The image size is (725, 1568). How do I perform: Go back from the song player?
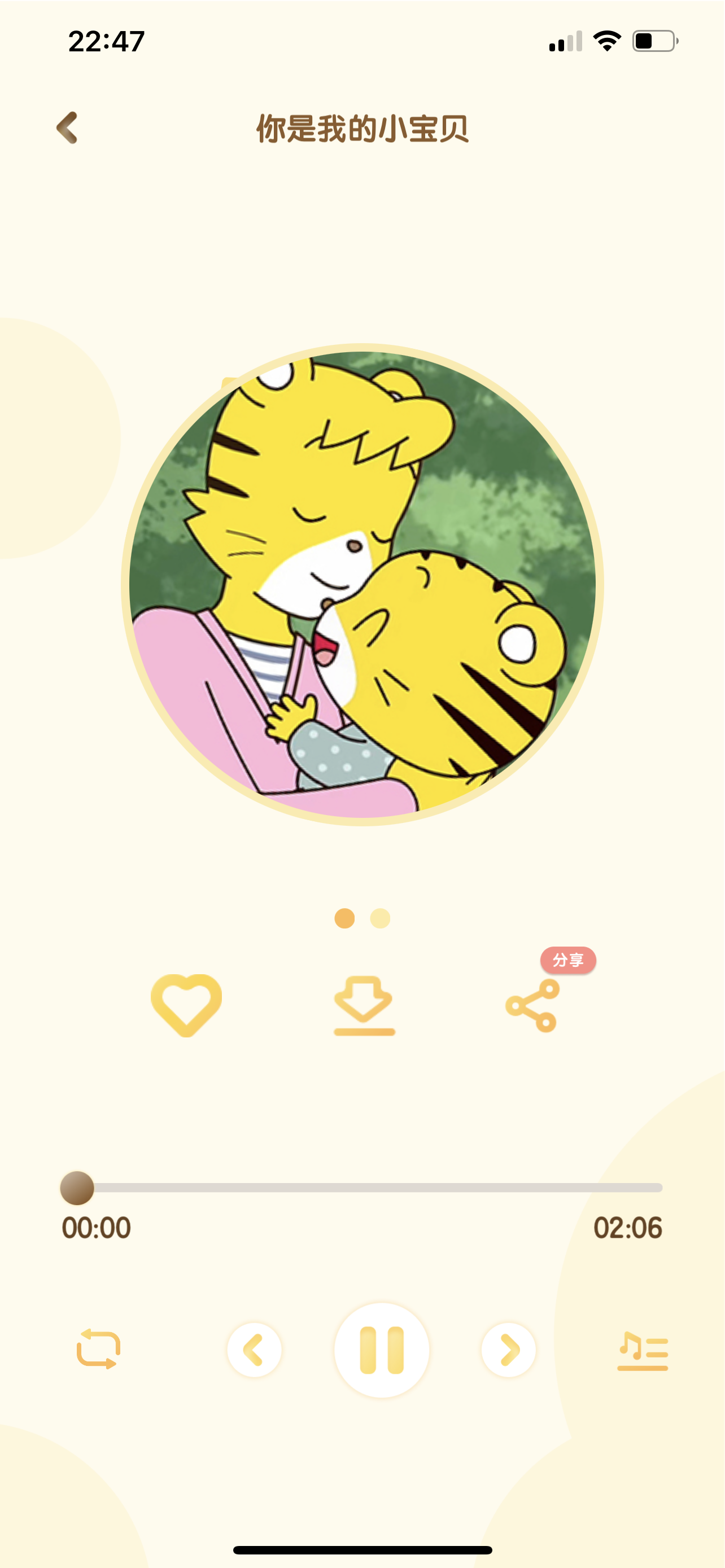click(x=68, y=128)
